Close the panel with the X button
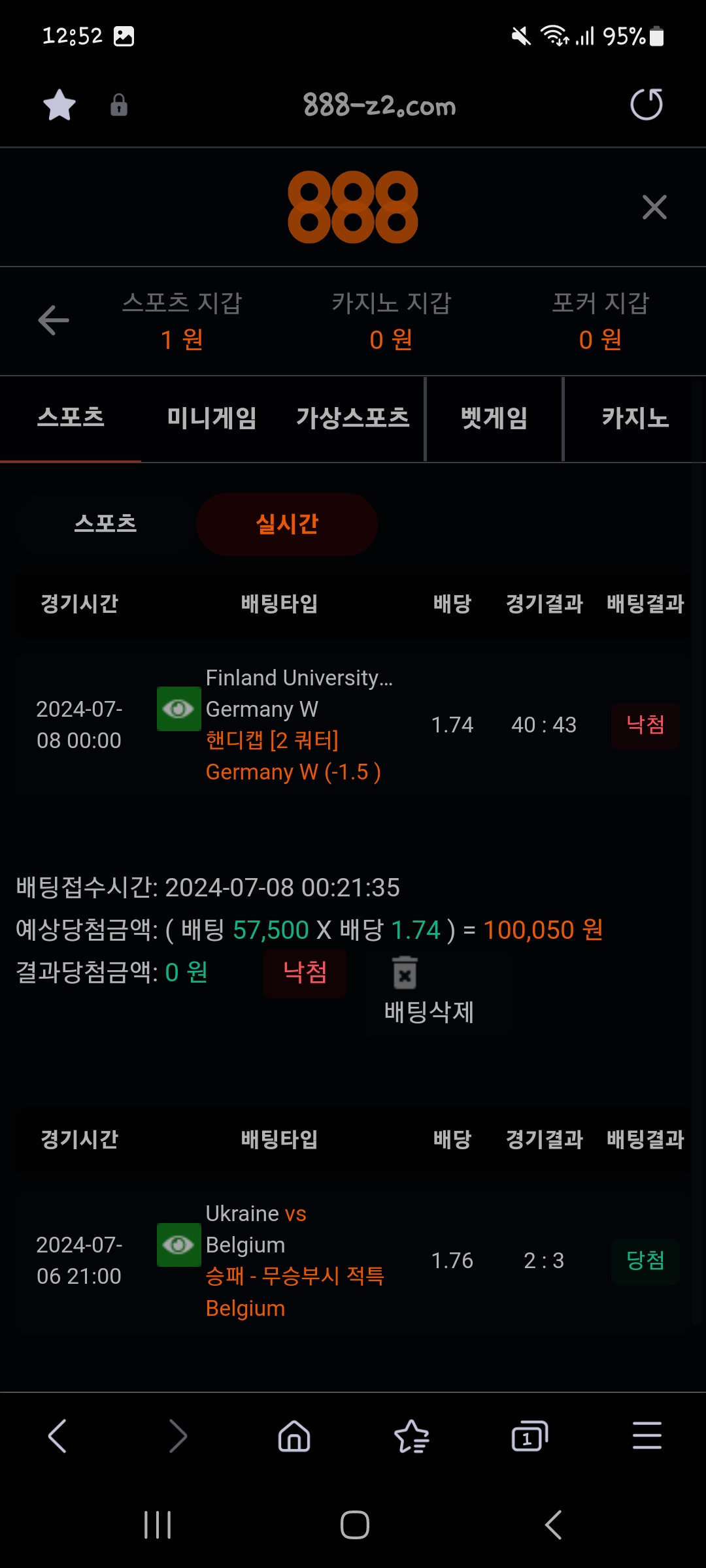 [654, 208]
